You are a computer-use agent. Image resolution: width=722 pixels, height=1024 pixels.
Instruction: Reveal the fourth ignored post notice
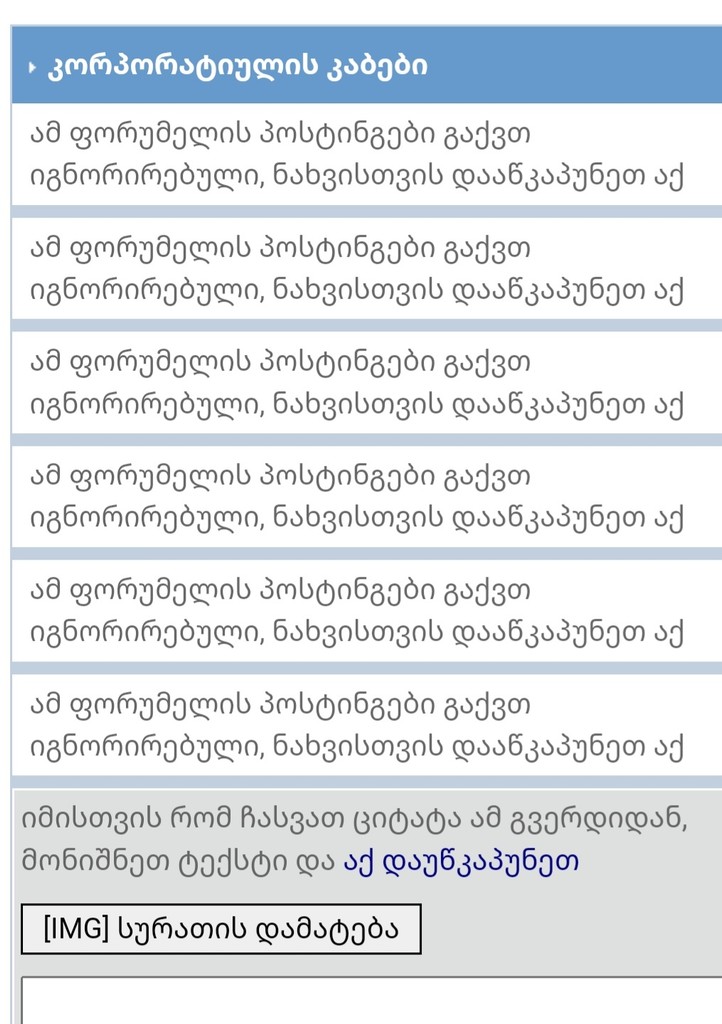pyautogui.click(x=670, y=519)
